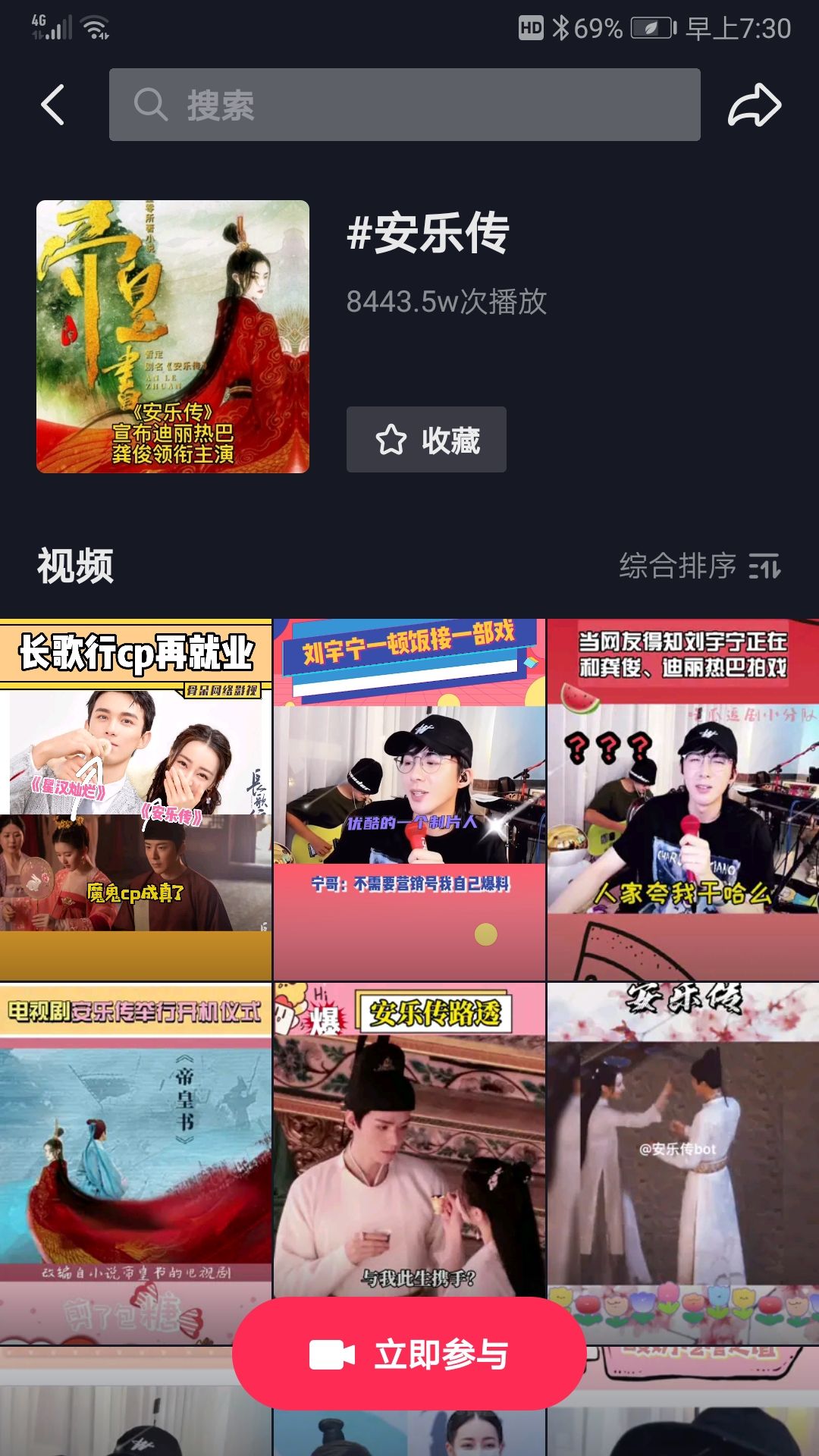819x1456 pixels.
Task: Tap the share arrow icon
Action: coord(755,104)
